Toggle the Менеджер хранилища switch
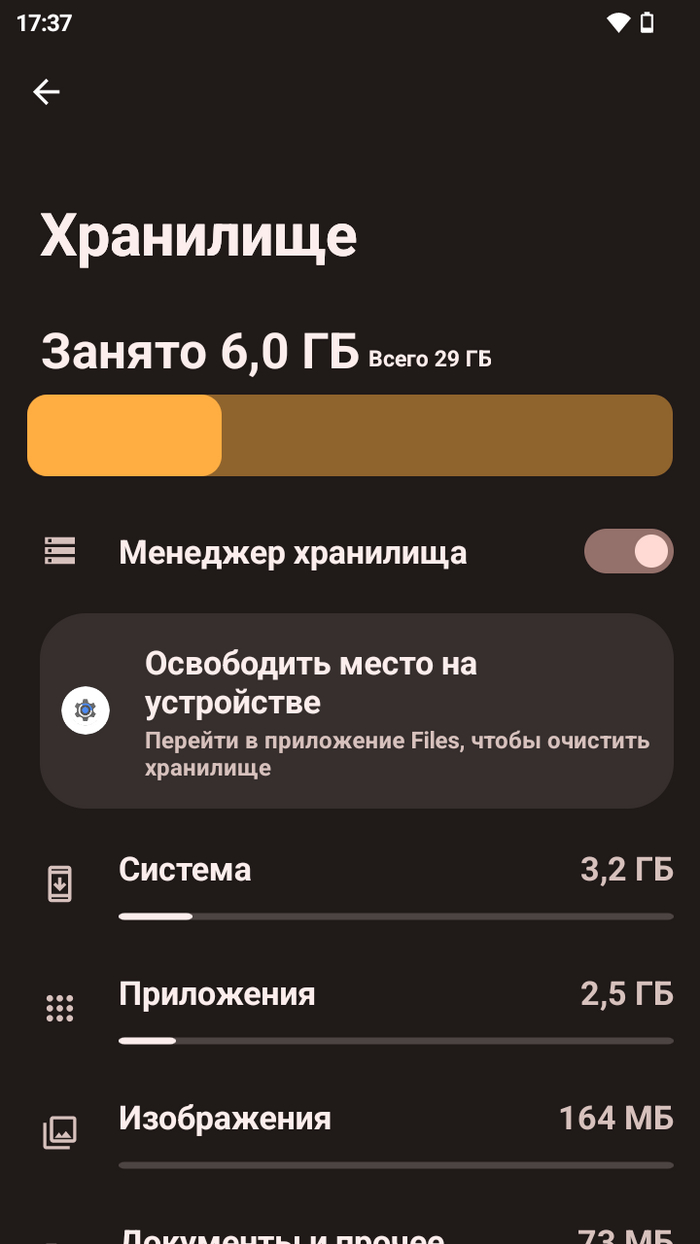 coord(628,552)
